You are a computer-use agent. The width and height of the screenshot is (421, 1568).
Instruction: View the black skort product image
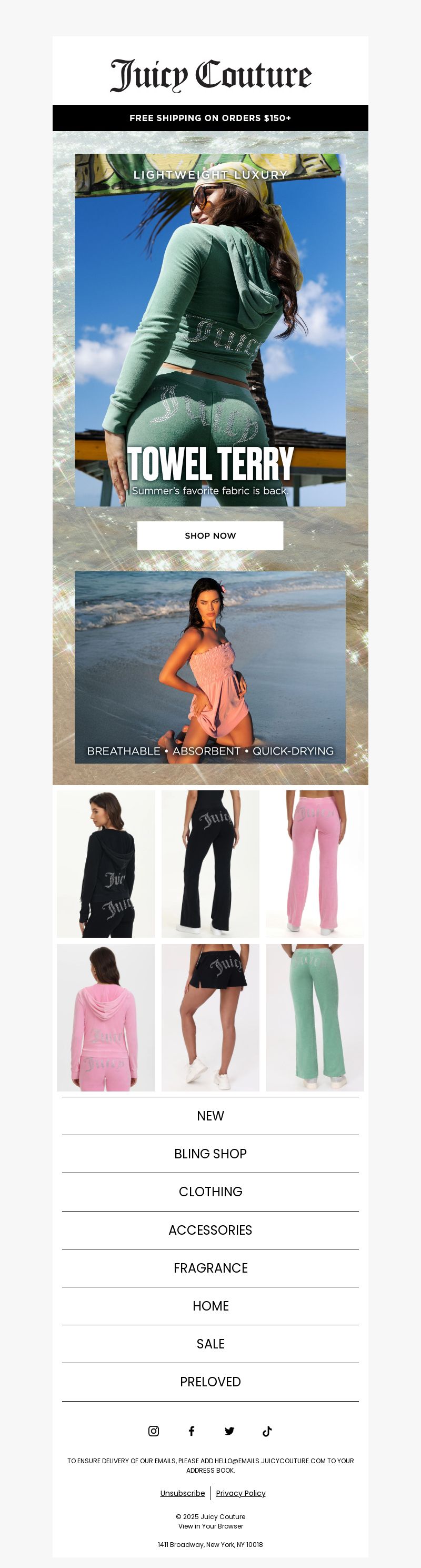[210, 1017]
